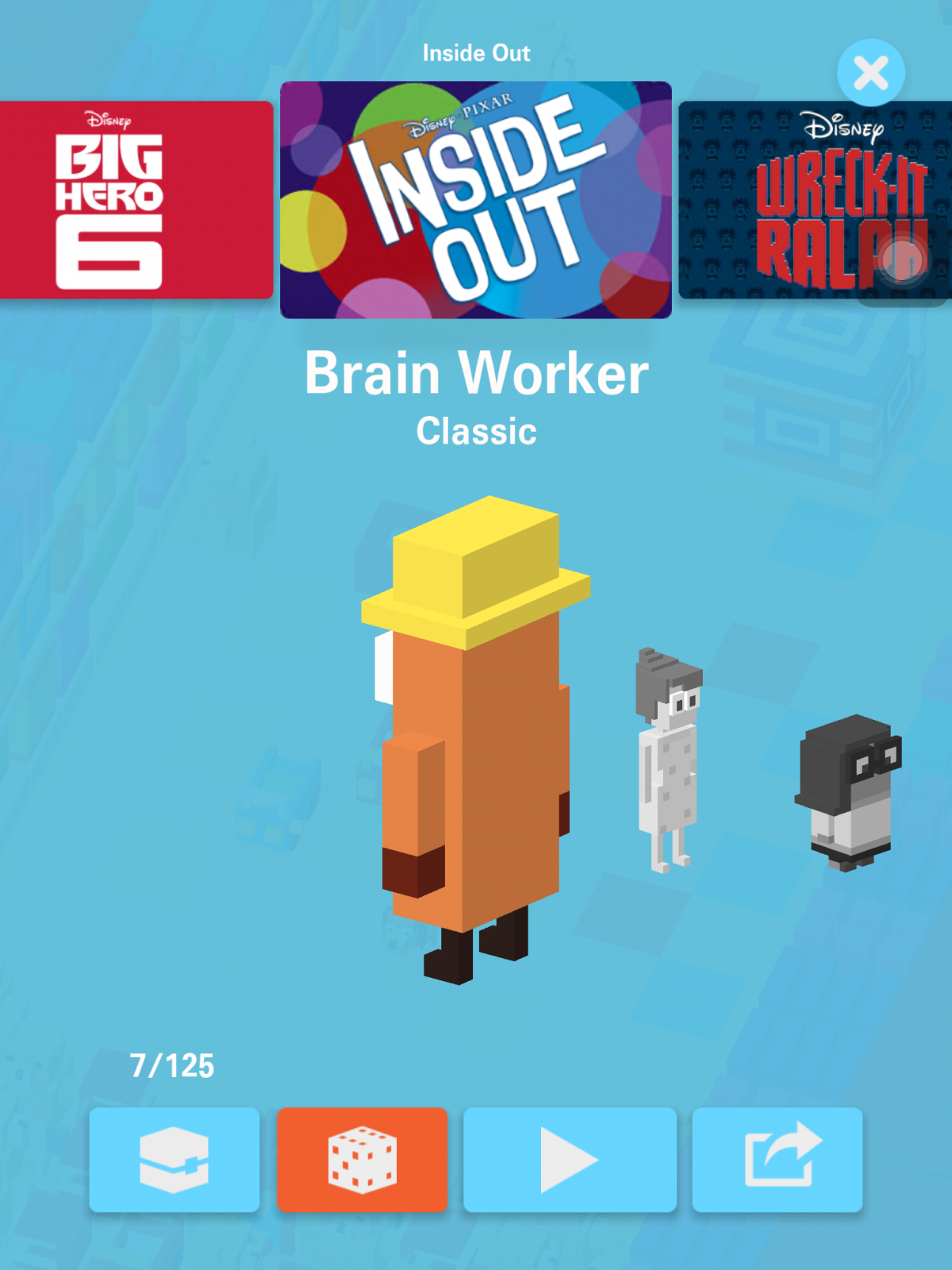Pick a random character with the dice

point(362,1160)
